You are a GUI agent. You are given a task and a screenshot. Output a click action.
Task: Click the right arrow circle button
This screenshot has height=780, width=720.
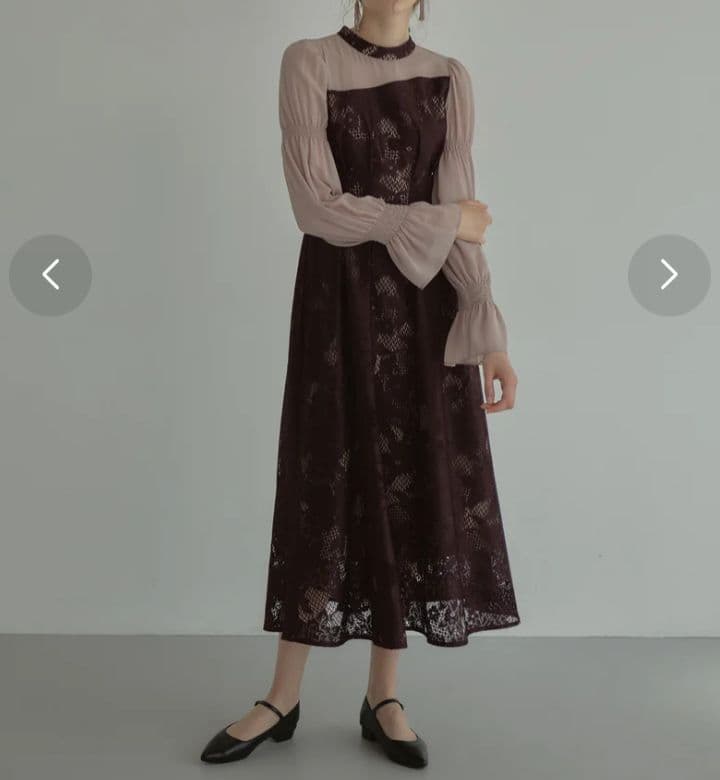pos(669,272)
